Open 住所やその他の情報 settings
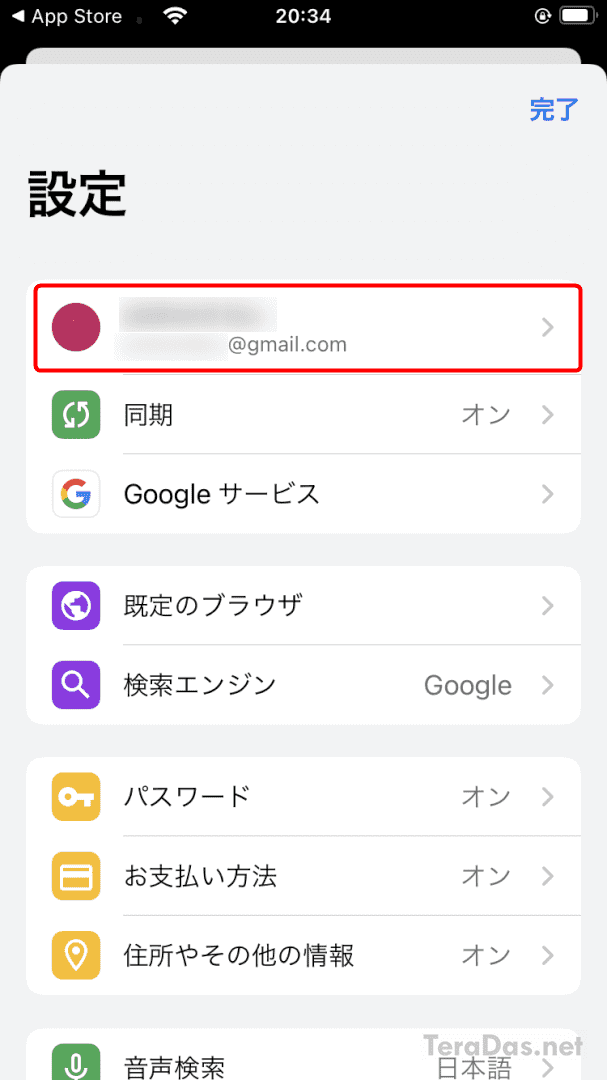 coord(303,955)
